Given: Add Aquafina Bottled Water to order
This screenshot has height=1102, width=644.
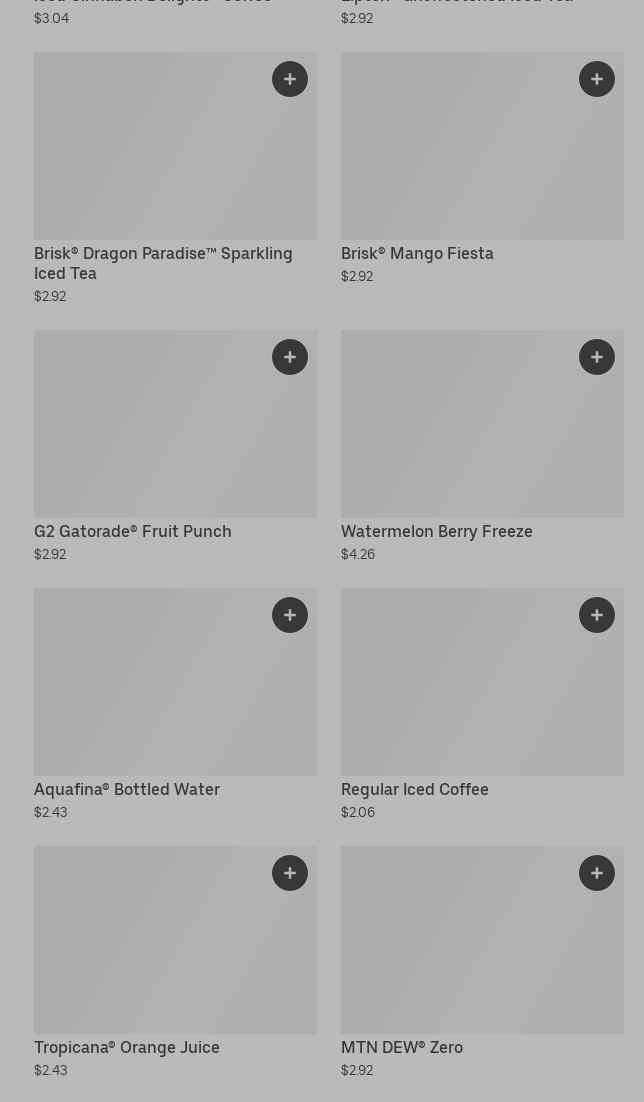Looking at the screenshot, I should (x=290, y=615).
